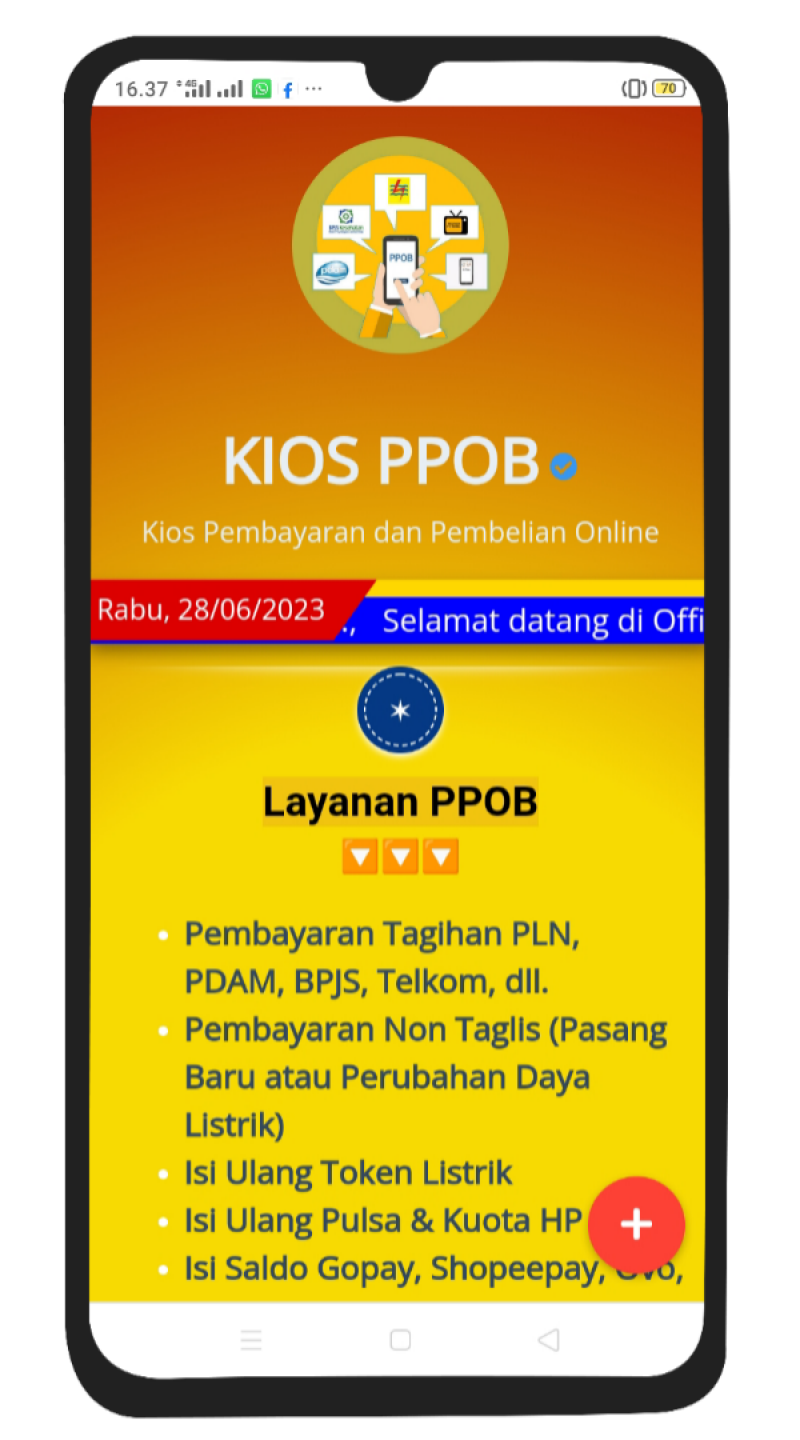The height and width of the screenshot is (1440, 800).
Task: Open recent apps from the navigation bar
Action: coord(251,1340)
